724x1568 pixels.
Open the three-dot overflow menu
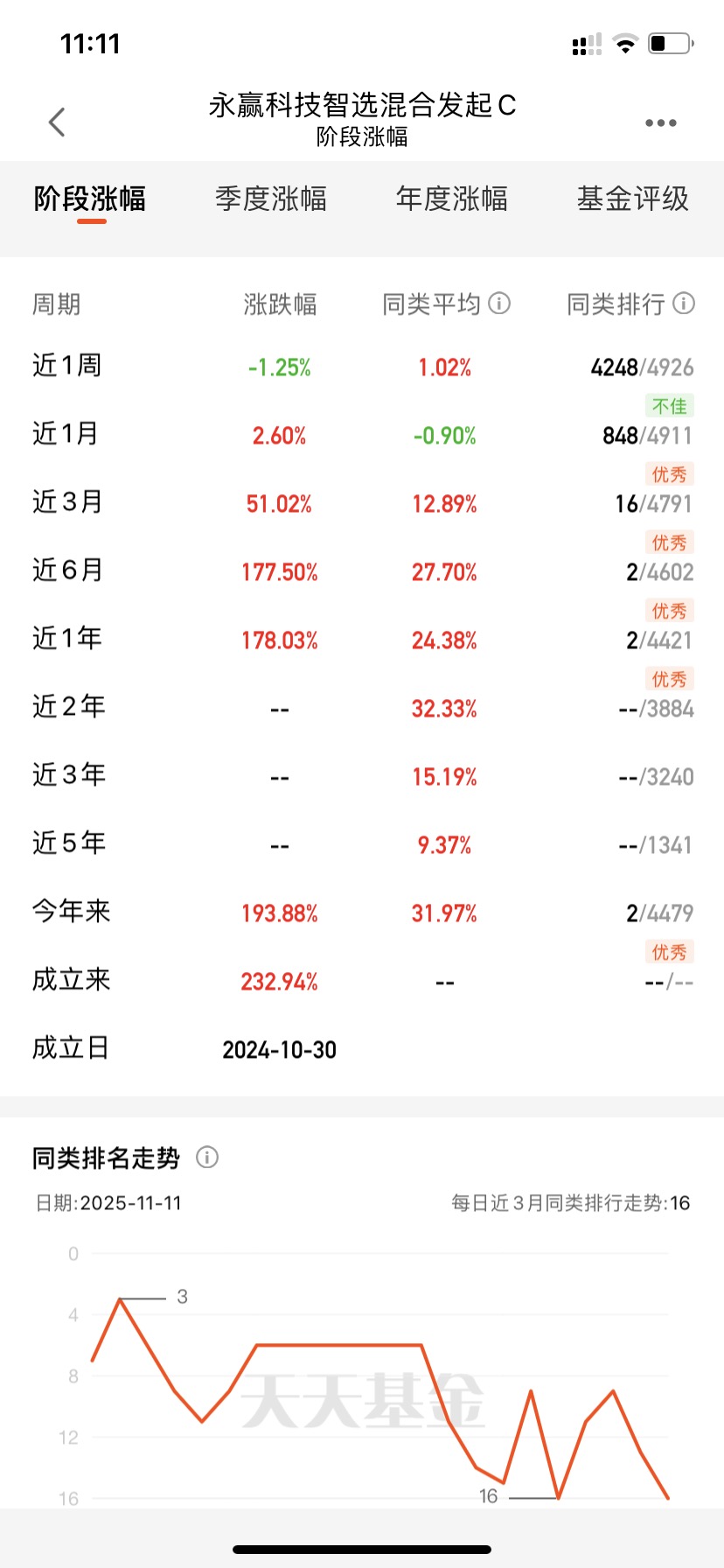pos(660,122)
